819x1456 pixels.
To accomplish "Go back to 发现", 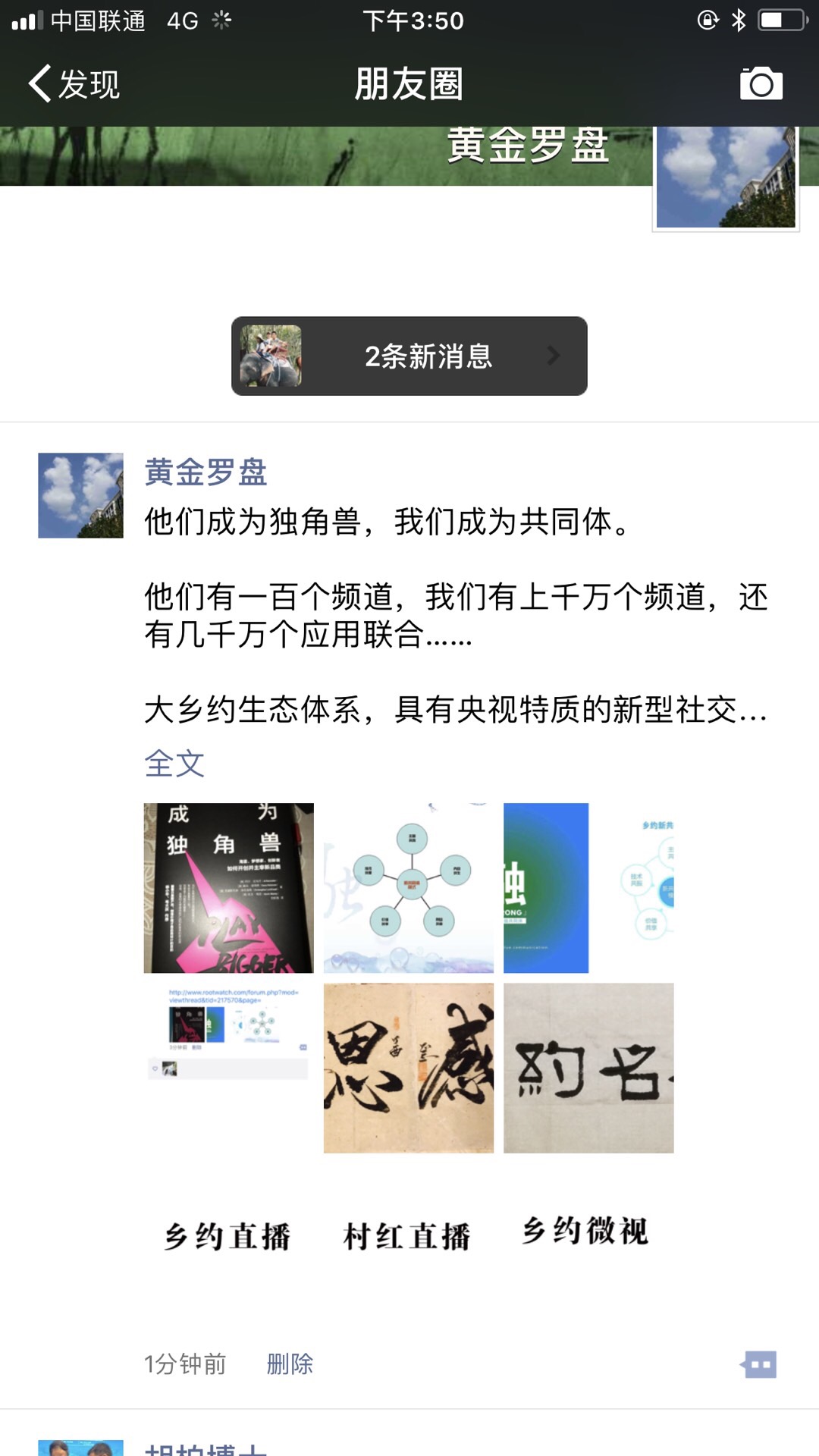I will 74,83.
